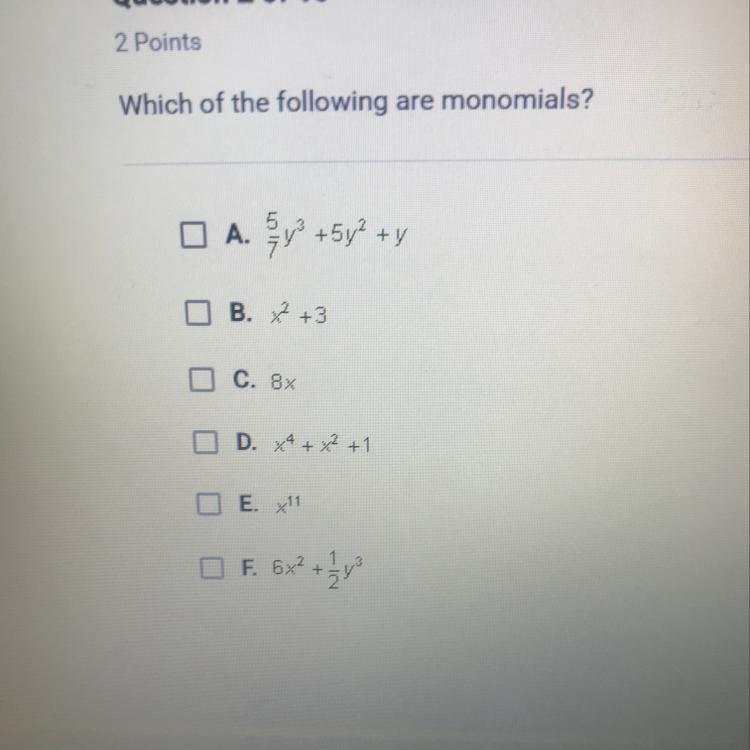This screenshot has height=750, width=750.
Task: Select checkbox A with three y terms
Action: 190,235
